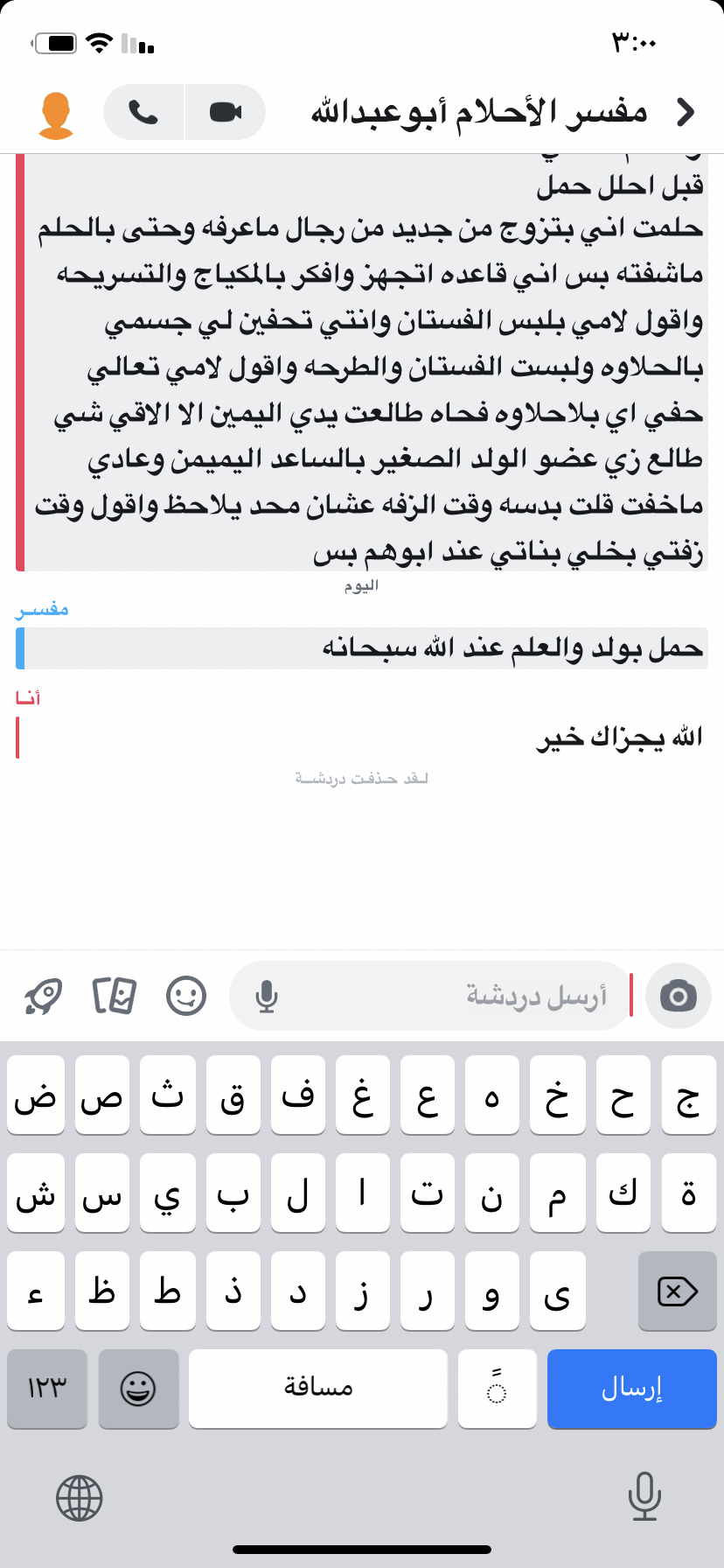724x1568 pixels.
Task: Tap the مسافة space key
Action: pyautogui.click(x=318, y=1389)
